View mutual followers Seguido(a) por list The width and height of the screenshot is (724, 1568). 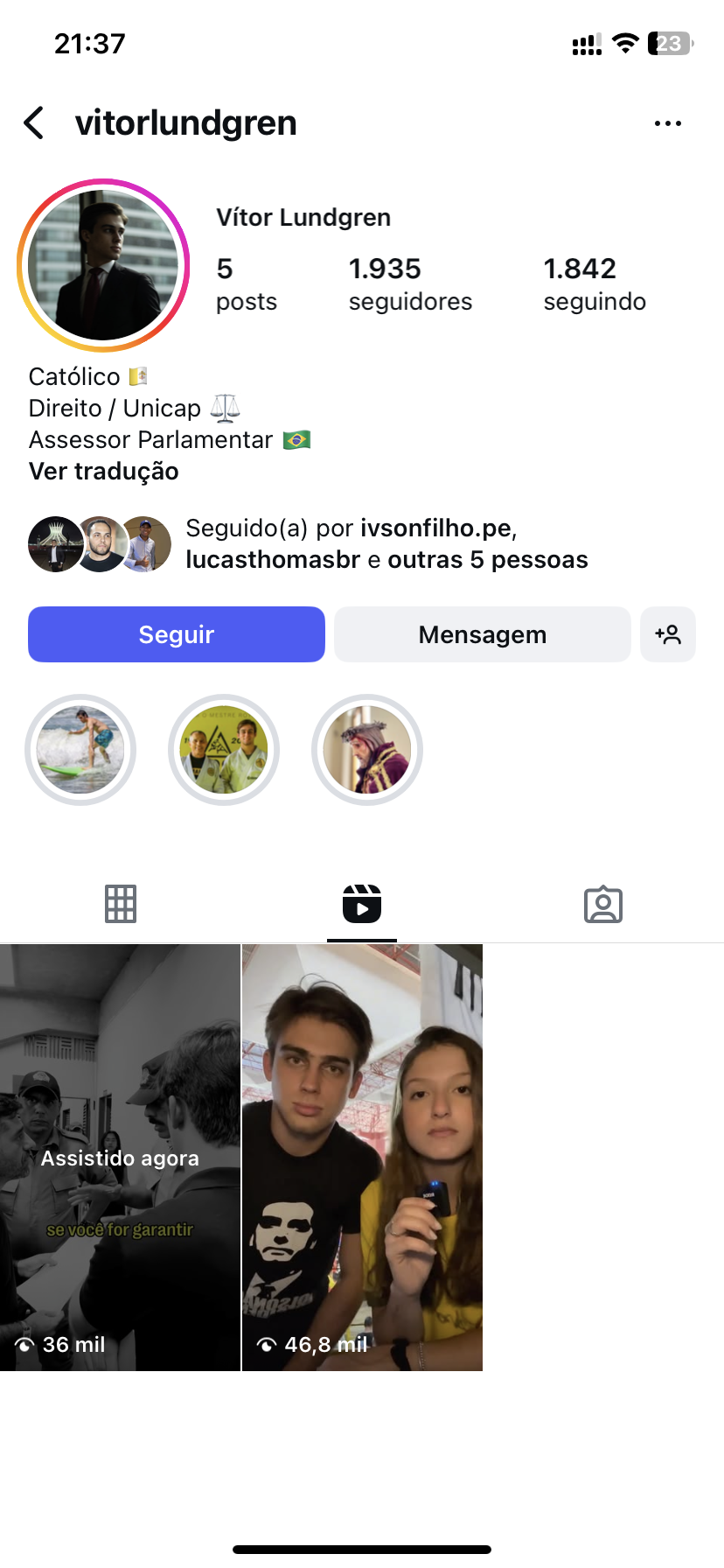[386, 543]
